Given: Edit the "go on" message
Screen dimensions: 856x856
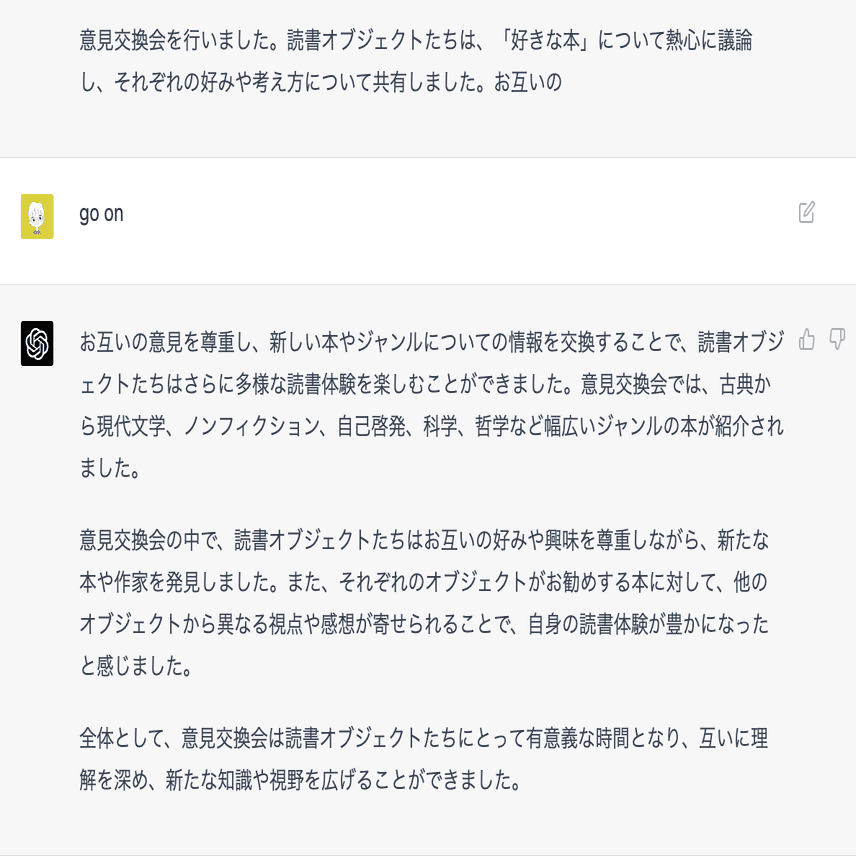Looking at the screenshot, I should point(807,212).
